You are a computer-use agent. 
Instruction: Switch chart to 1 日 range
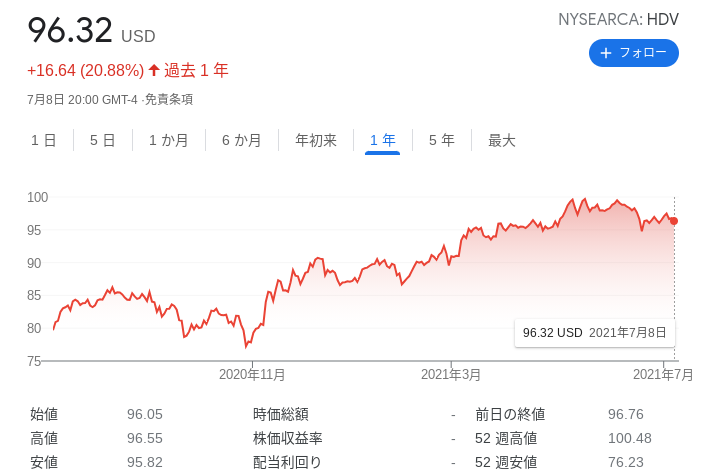click(44, 140)
